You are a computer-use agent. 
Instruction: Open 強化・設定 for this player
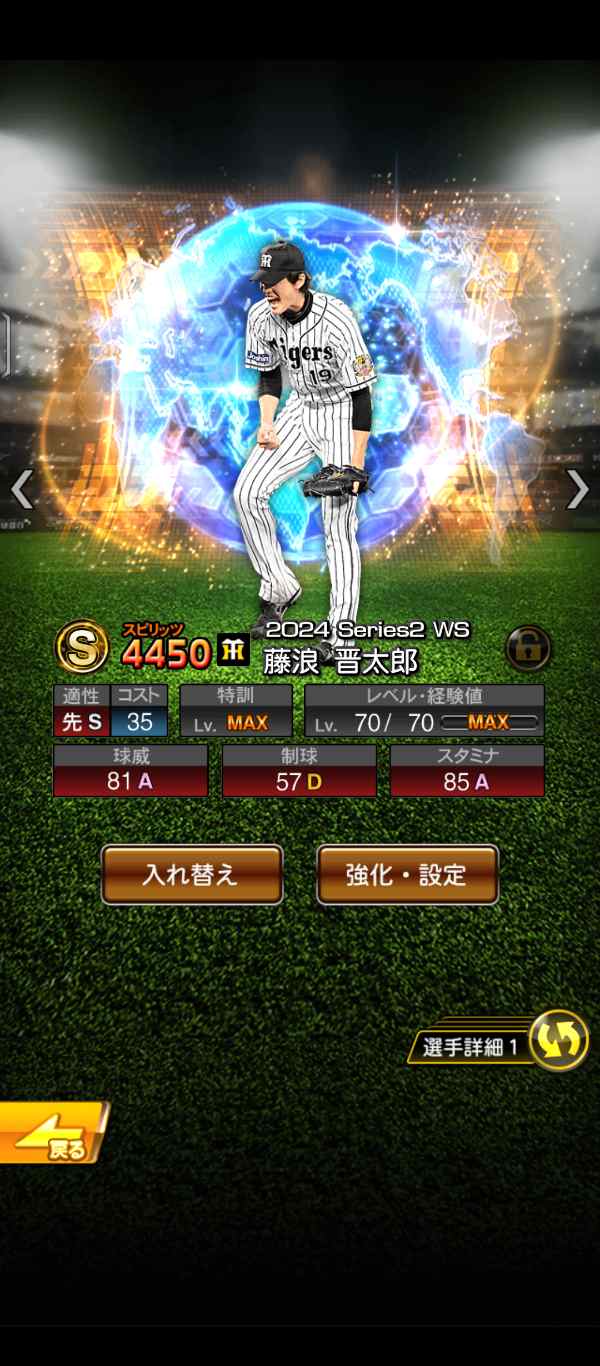pyautogui.click(x=407, y=875)
